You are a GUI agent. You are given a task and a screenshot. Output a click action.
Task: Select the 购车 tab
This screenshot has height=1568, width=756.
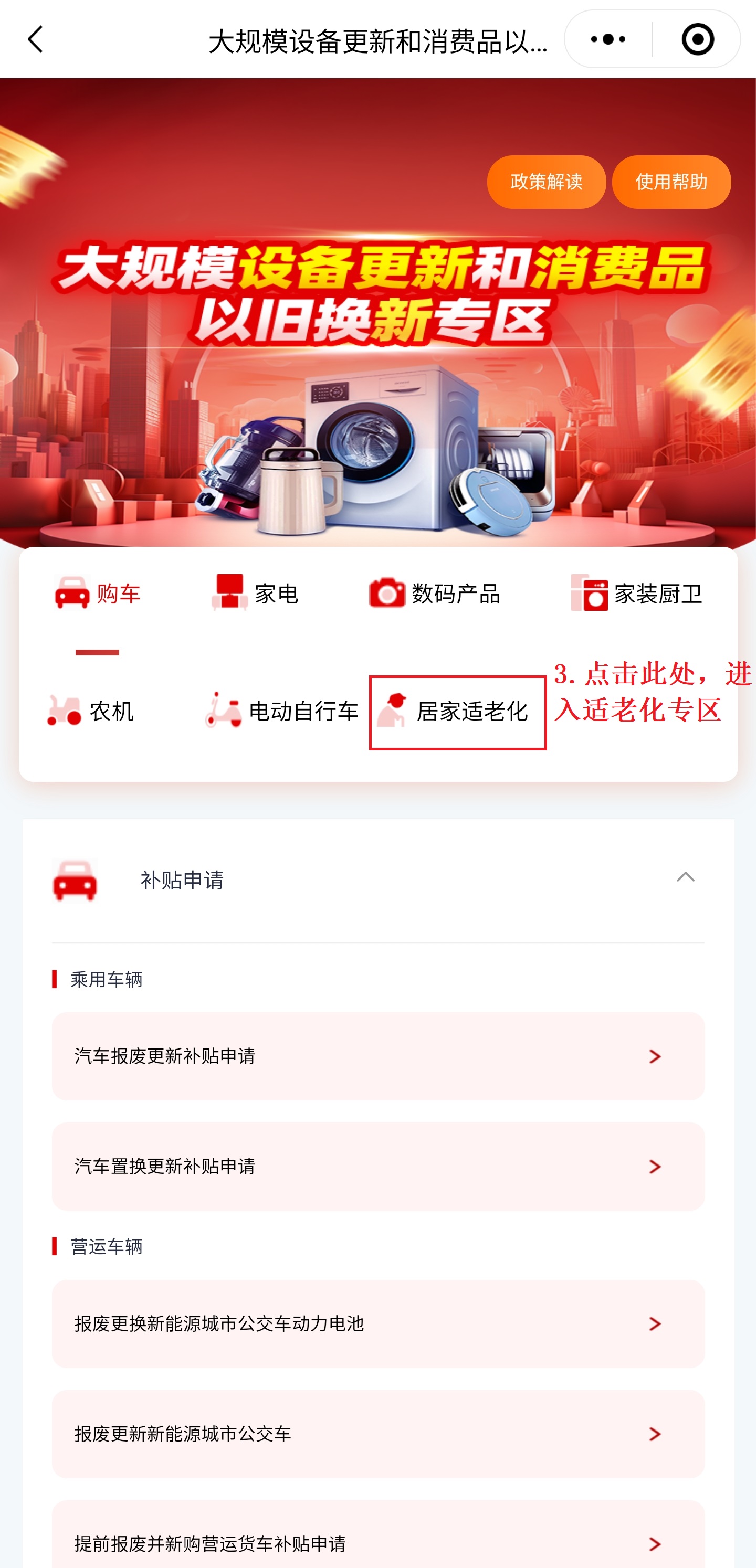point(98,594)
